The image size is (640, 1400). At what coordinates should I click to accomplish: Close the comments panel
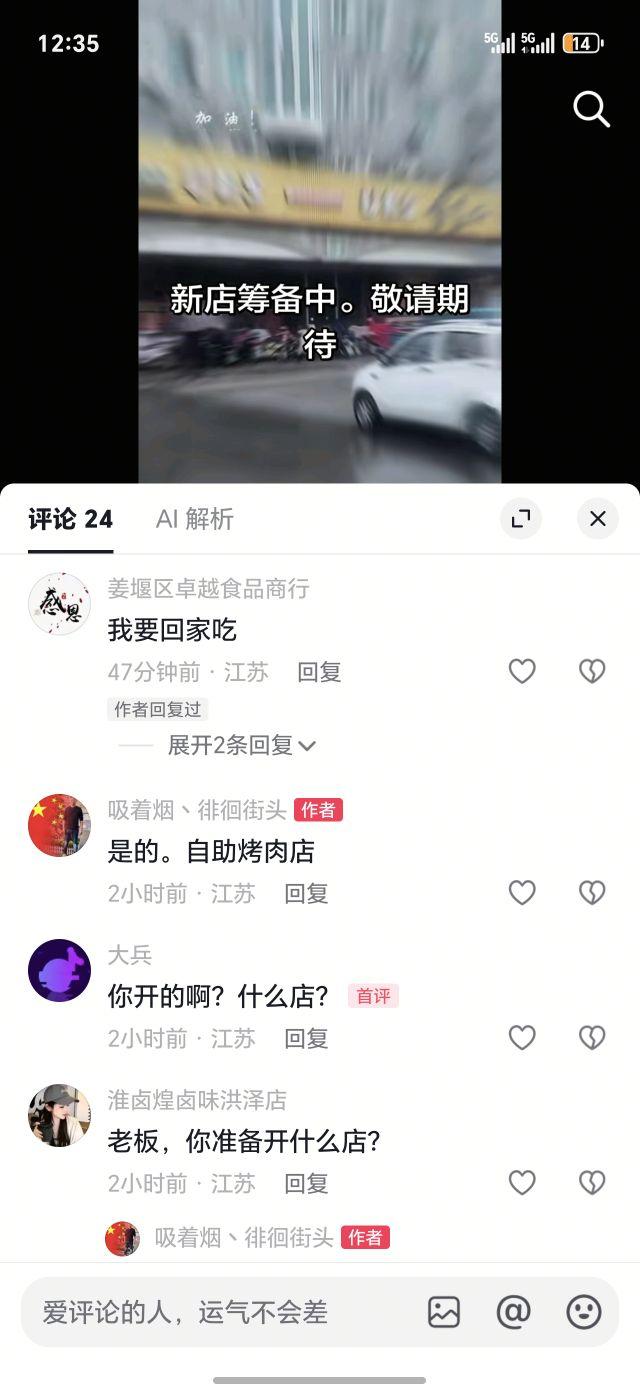[x=598, y=519]
